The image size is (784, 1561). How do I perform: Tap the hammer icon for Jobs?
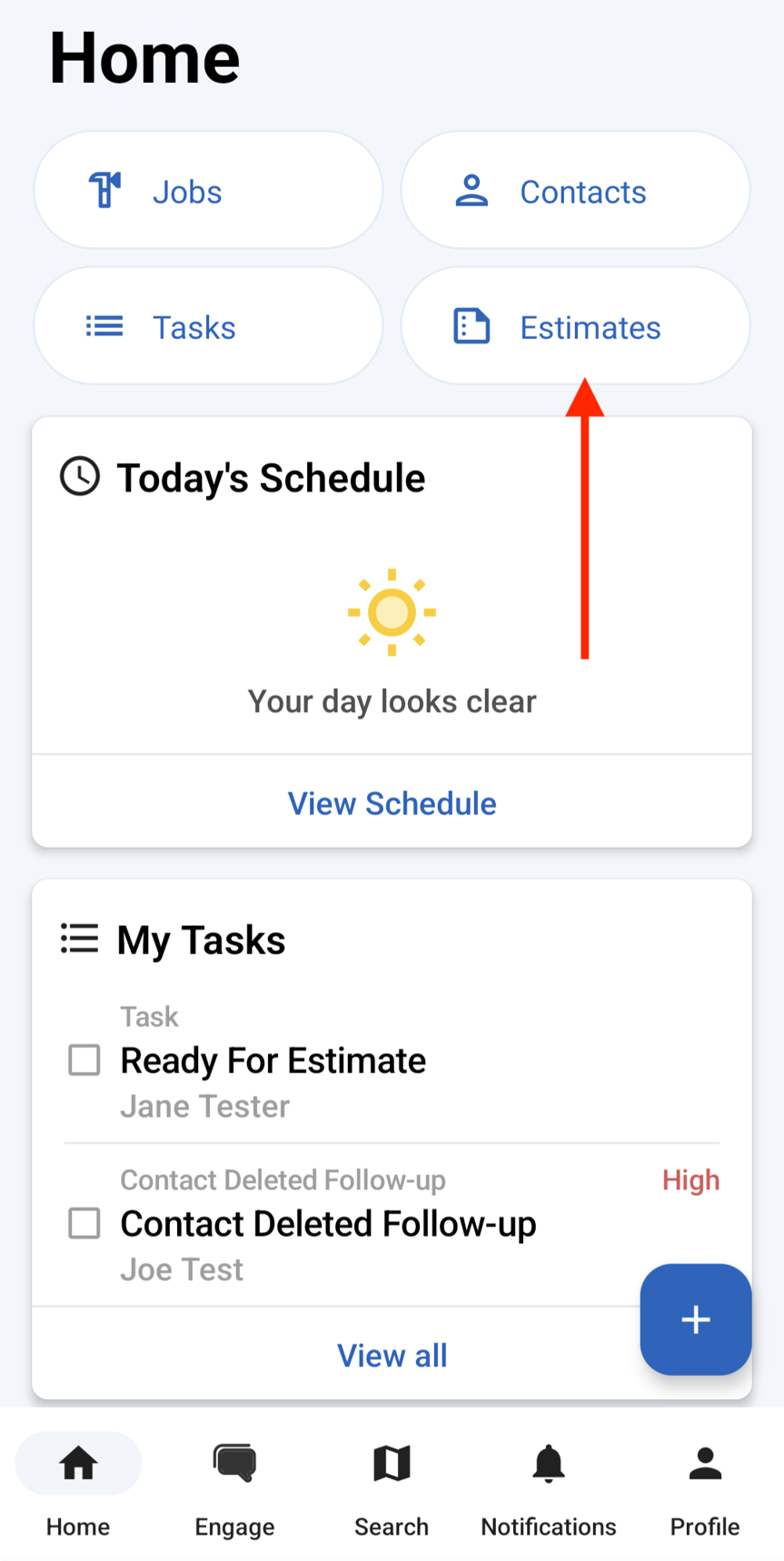pos(106,190)
